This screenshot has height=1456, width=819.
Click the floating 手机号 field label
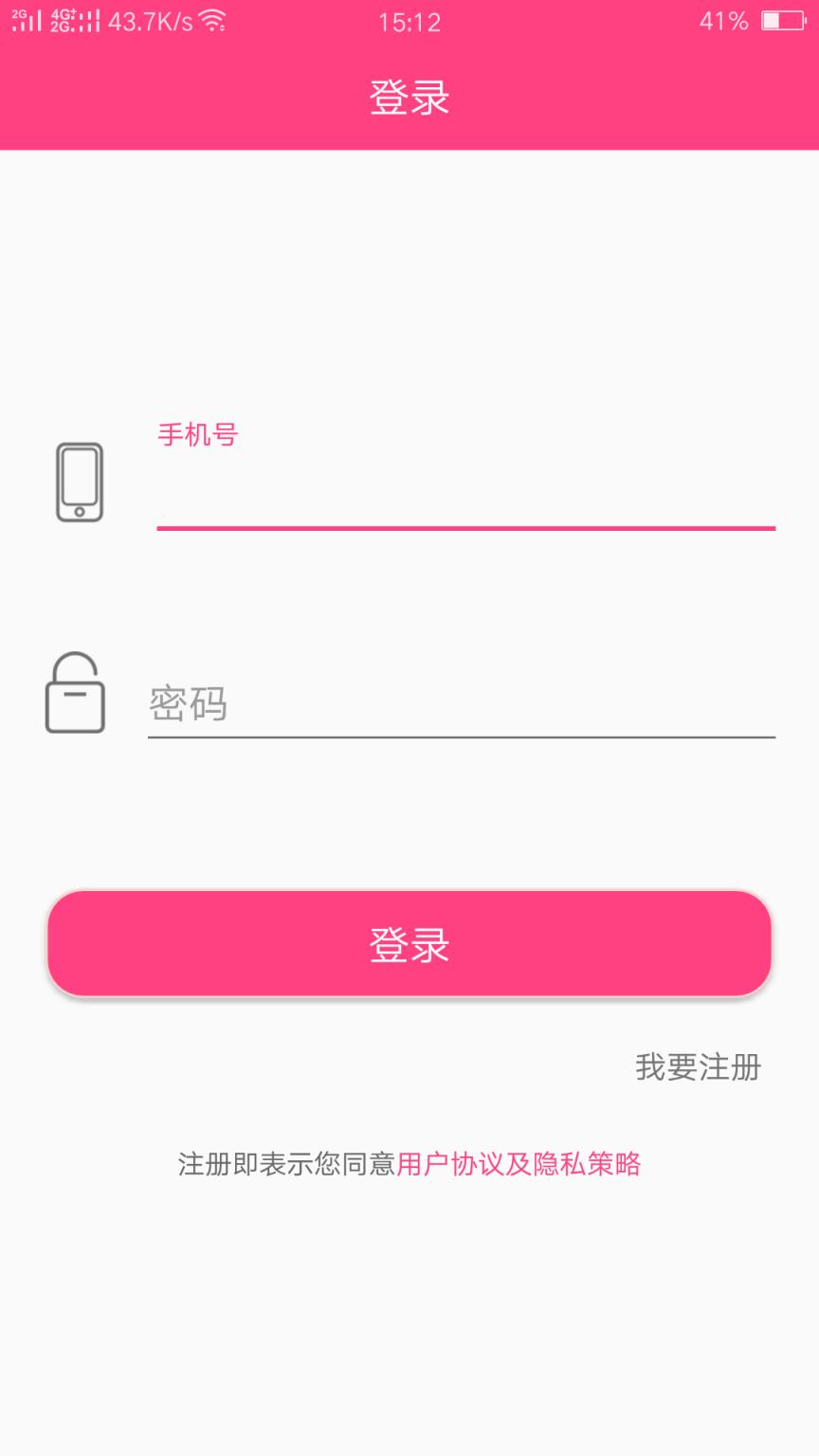point(198,433)
